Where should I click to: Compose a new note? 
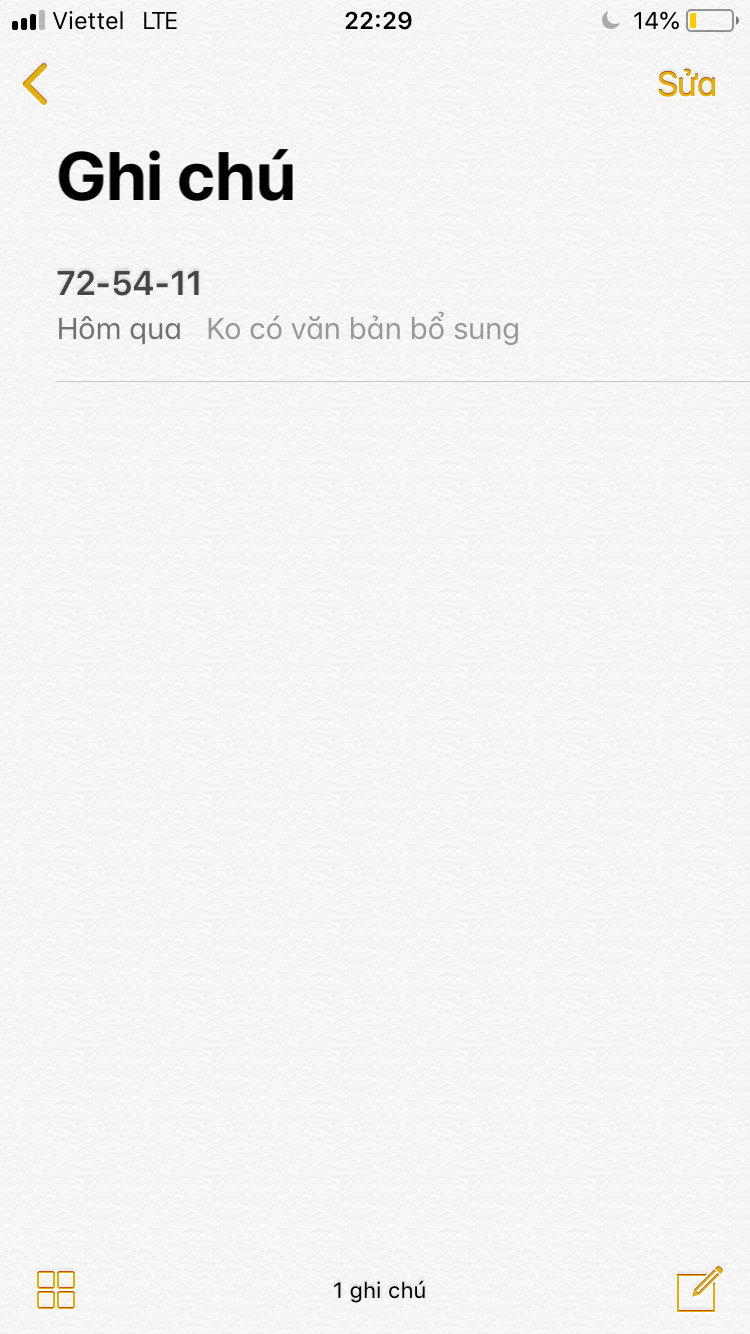point(699,1288)
